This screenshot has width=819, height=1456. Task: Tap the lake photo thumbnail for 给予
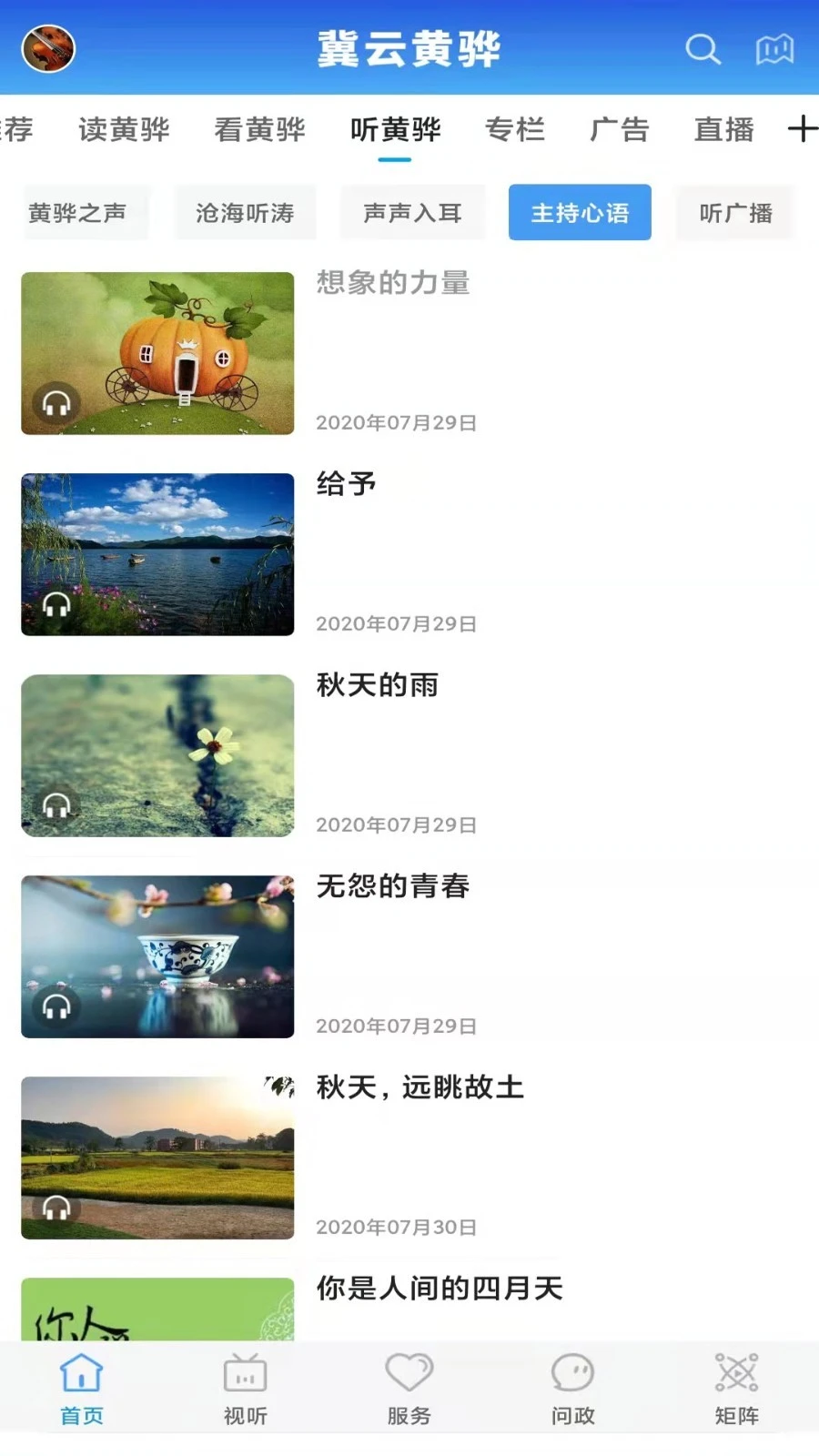point(157,555)
